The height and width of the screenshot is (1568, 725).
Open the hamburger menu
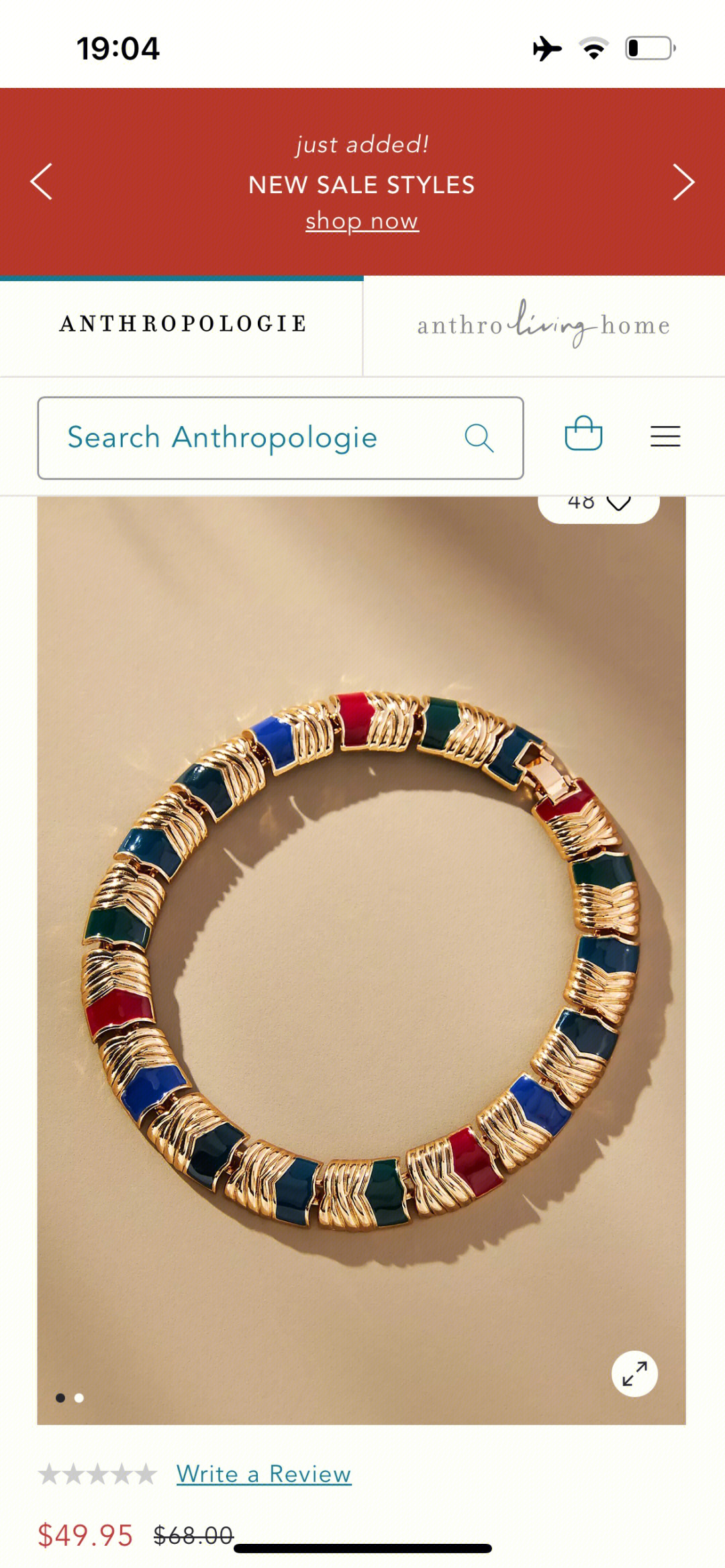(665, 437)
